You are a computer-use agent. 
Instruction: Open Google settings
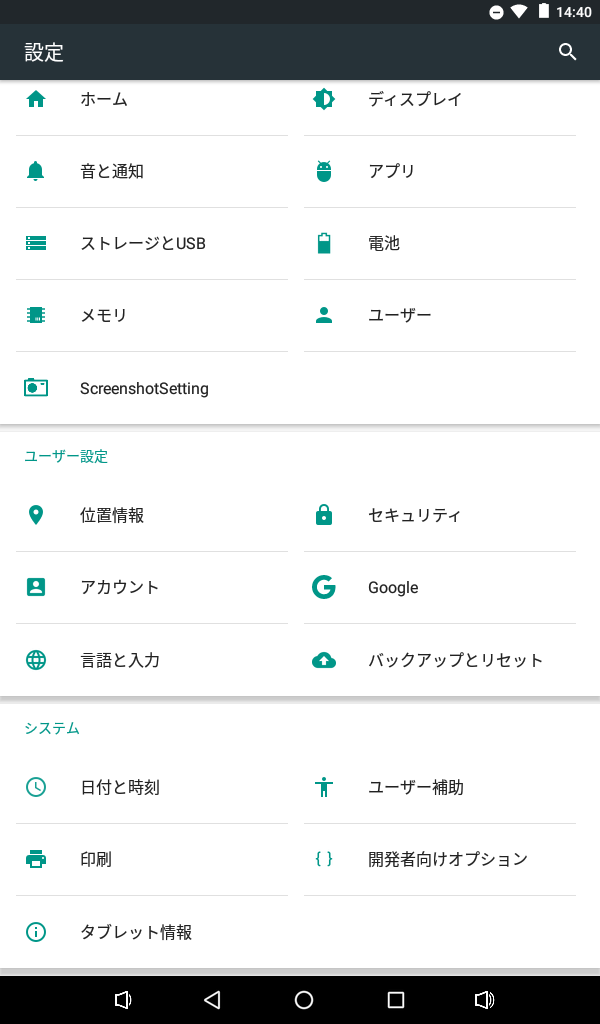tap(439, 587)
